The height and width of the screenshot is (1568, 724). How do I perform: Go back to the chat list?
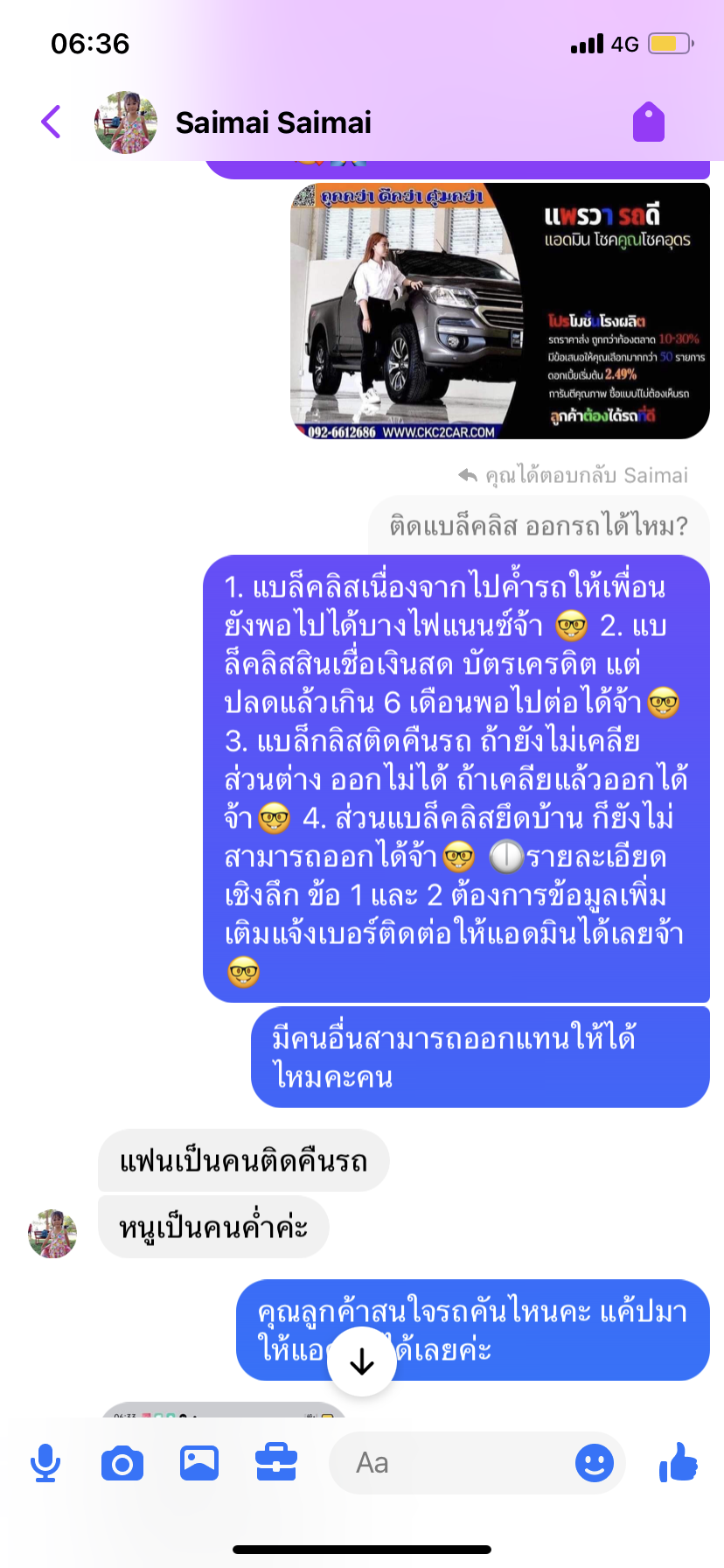pos(52,122)
